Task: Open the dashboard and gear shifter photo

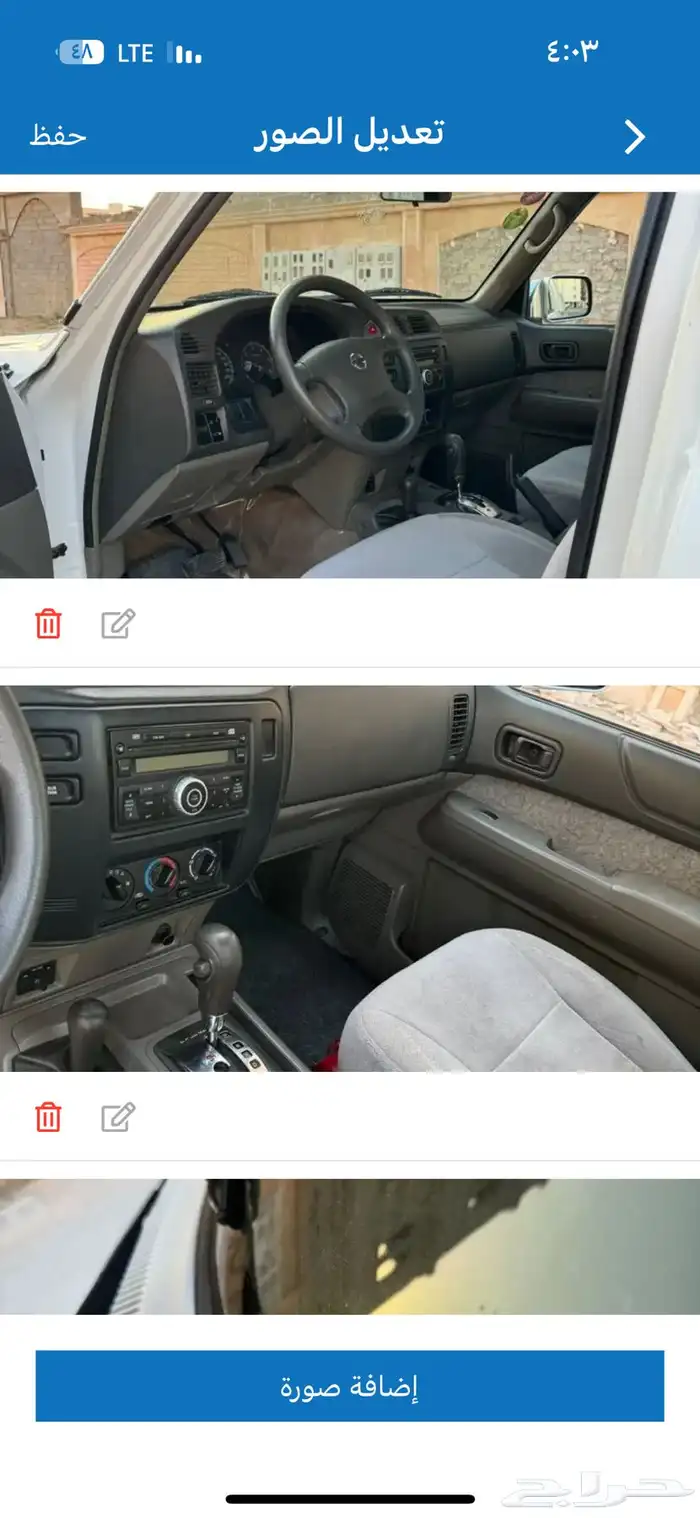Action: click(x=350, y=878)
